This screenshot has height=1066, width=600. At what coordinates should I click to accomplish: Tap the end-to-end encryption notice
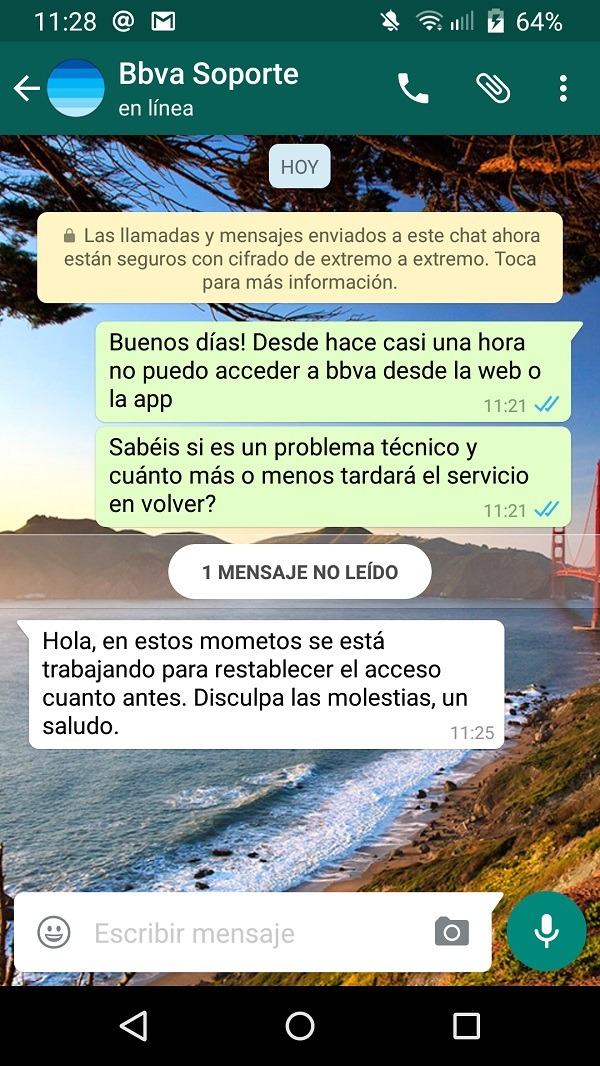(x=300, y=258)
